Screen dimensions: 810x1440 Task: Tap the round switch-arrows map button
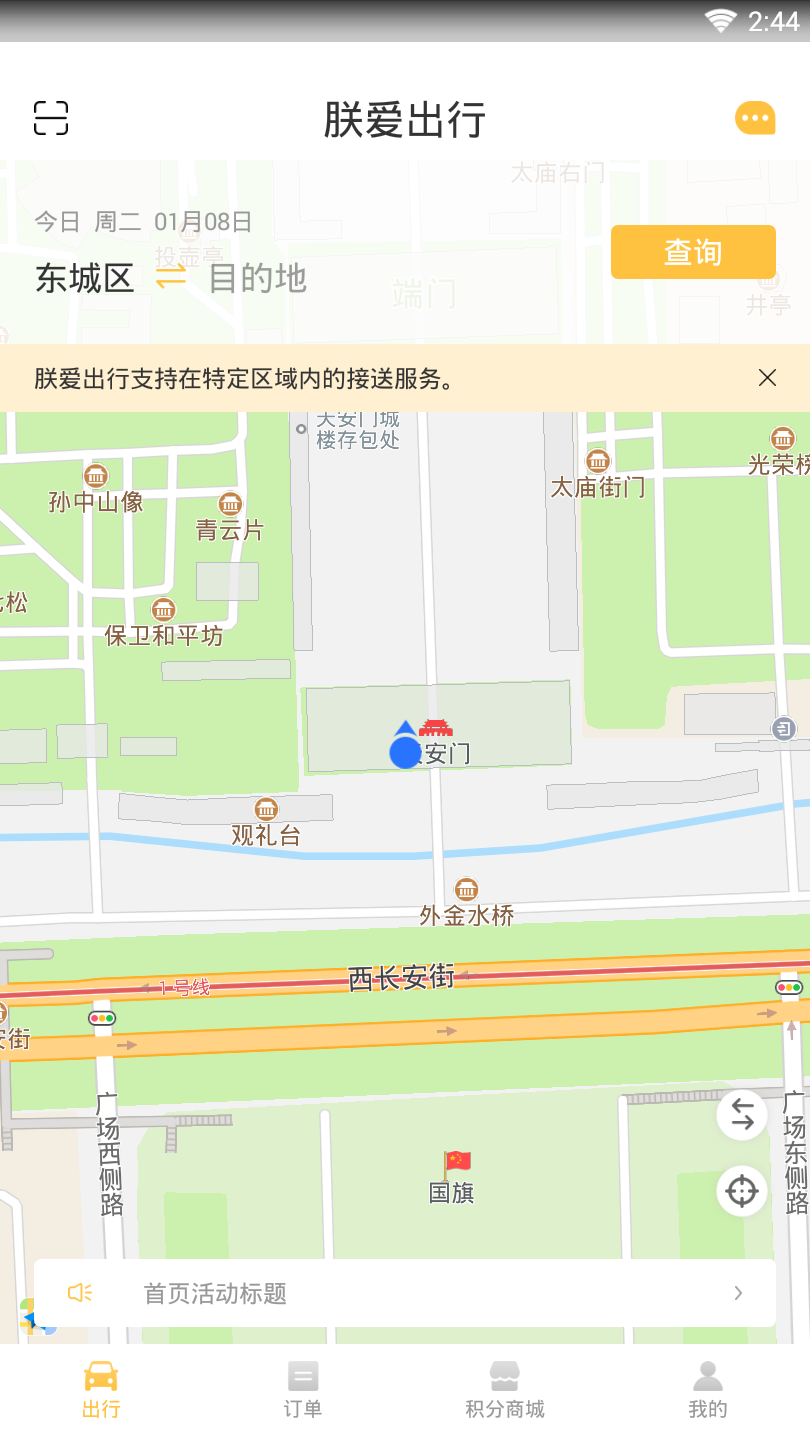742,1114
